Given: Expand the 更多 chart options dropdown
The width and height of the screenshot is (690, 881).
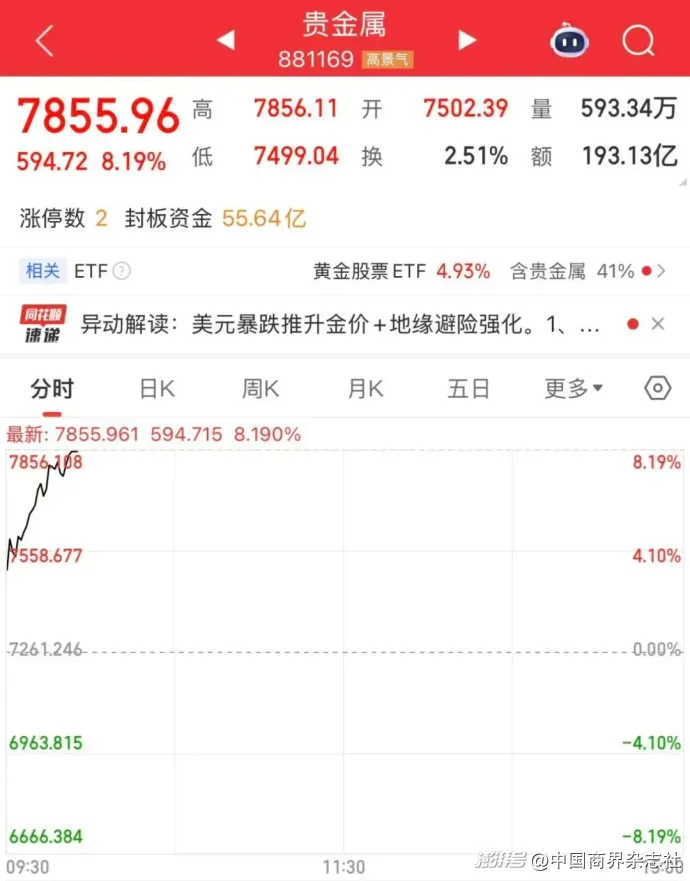Looking at the screenshot, I should click(573, 389).
